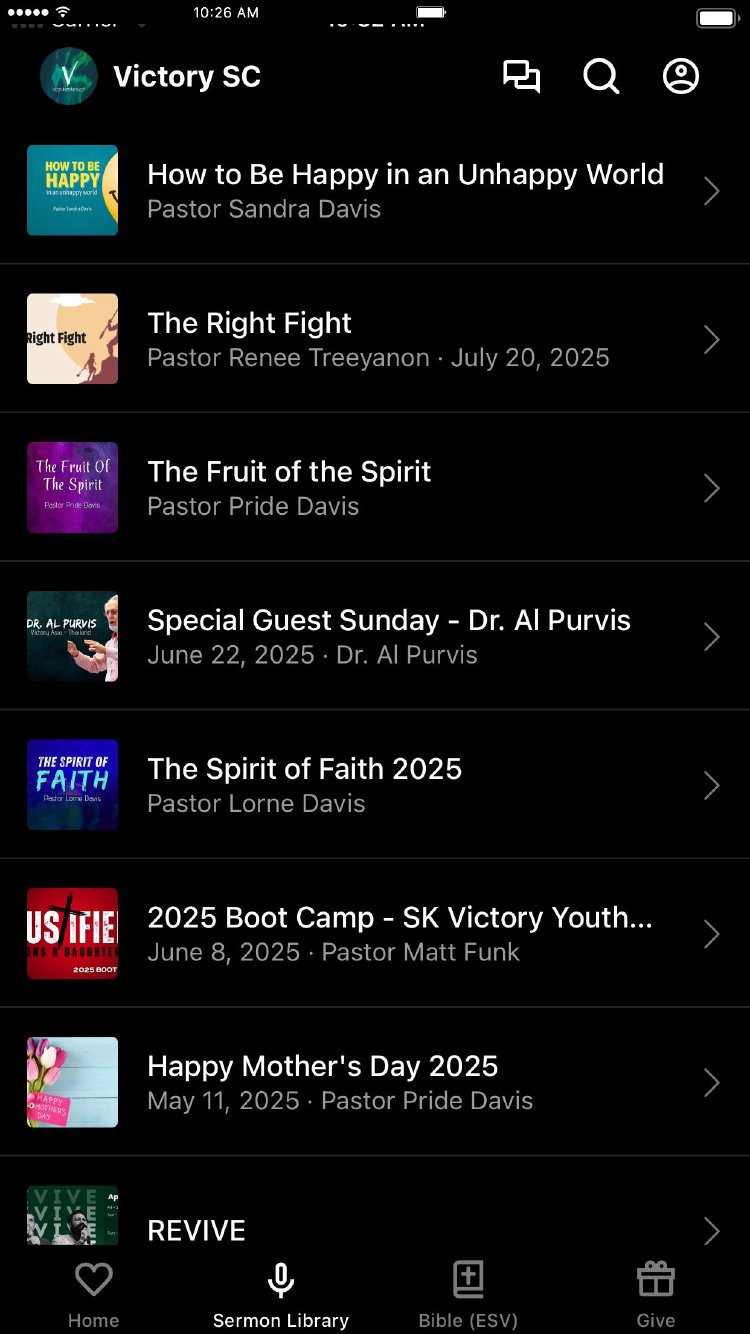Switch to the Home tab
750x1334 pixels.
tap(93, 1294)
